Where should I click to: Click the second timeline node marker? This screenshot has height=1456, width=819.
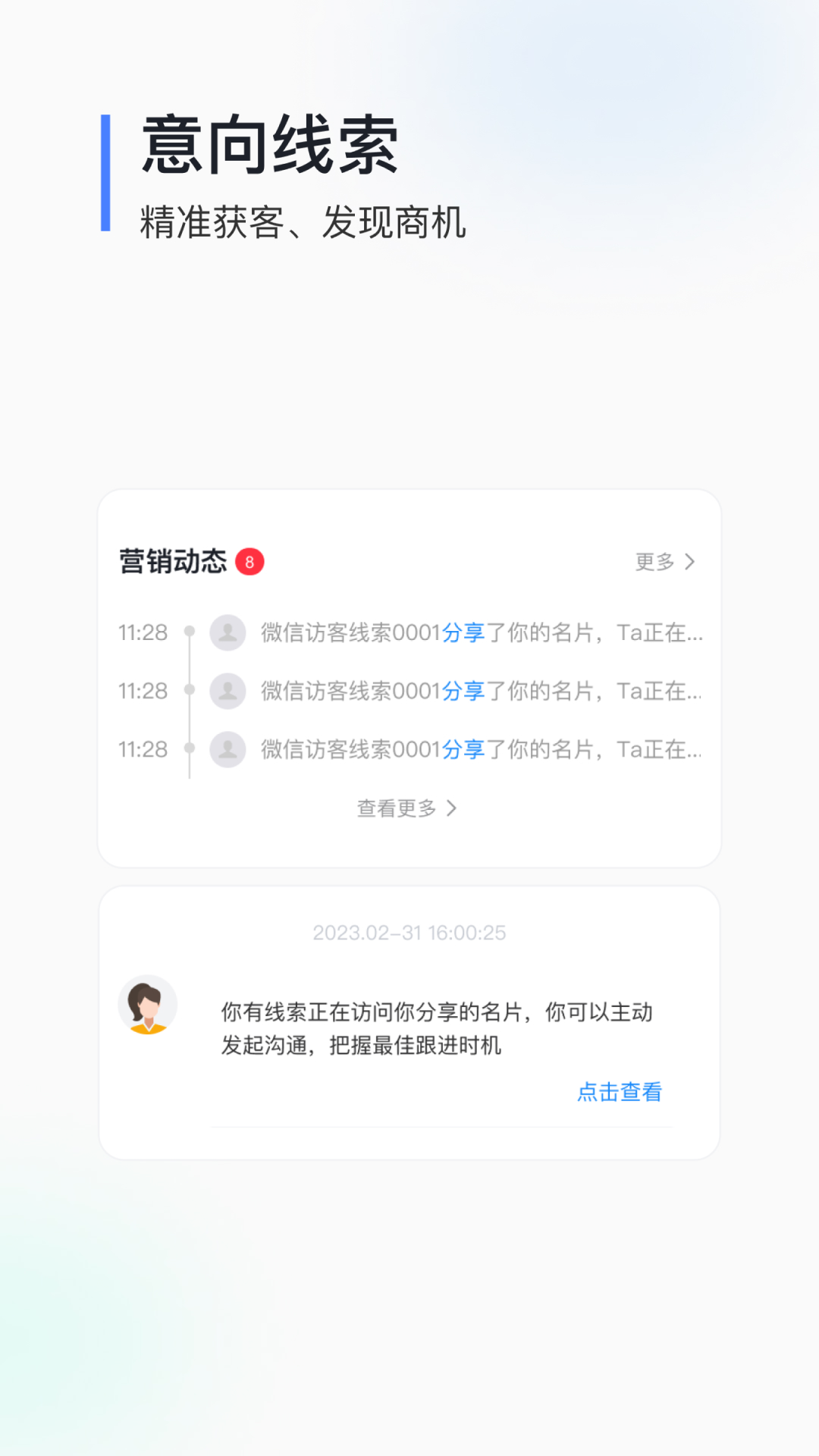click(x=189, y=692)
